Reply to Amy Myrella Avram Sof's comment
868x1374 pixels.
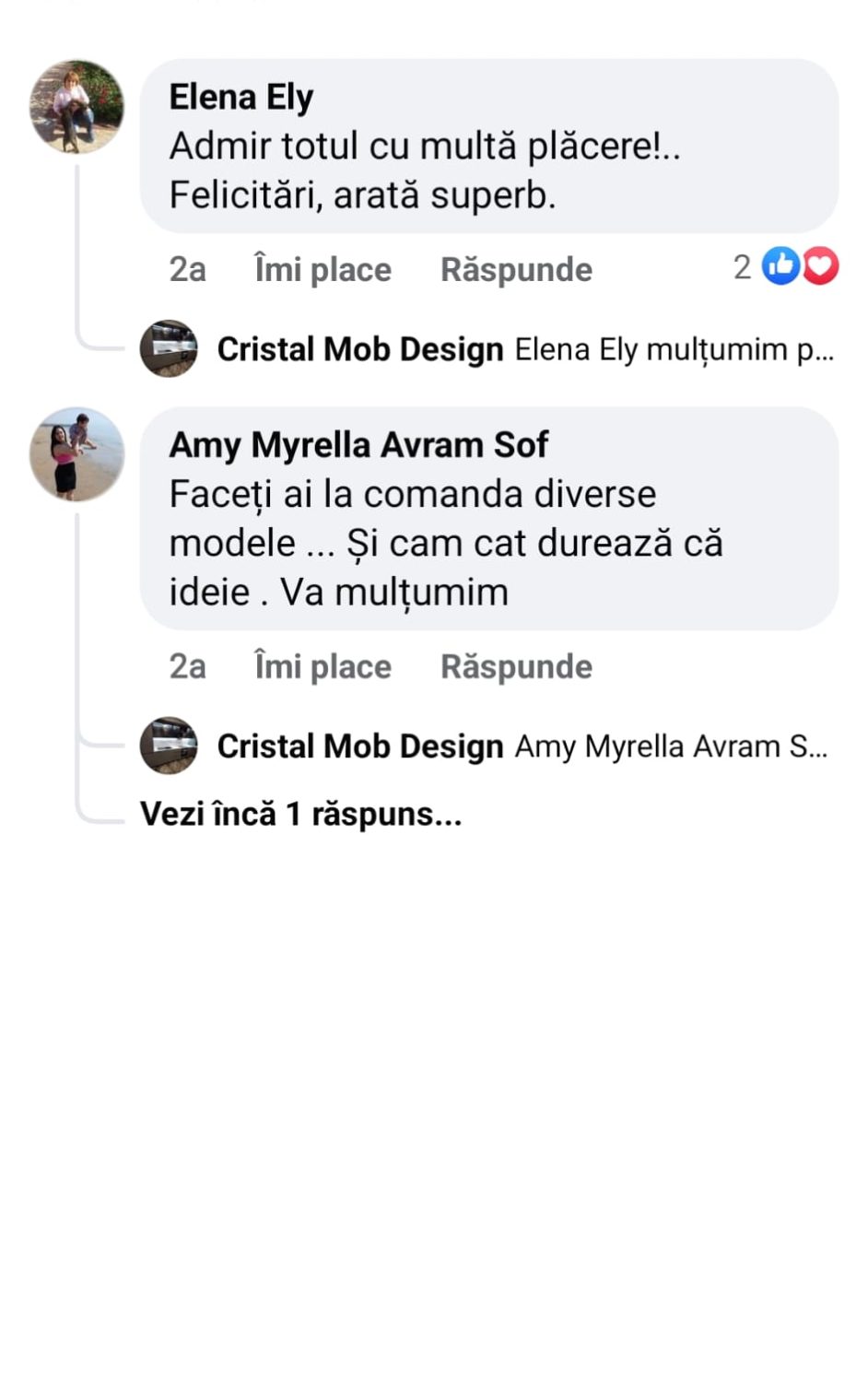pyautogui.click(x=516, y=666)
